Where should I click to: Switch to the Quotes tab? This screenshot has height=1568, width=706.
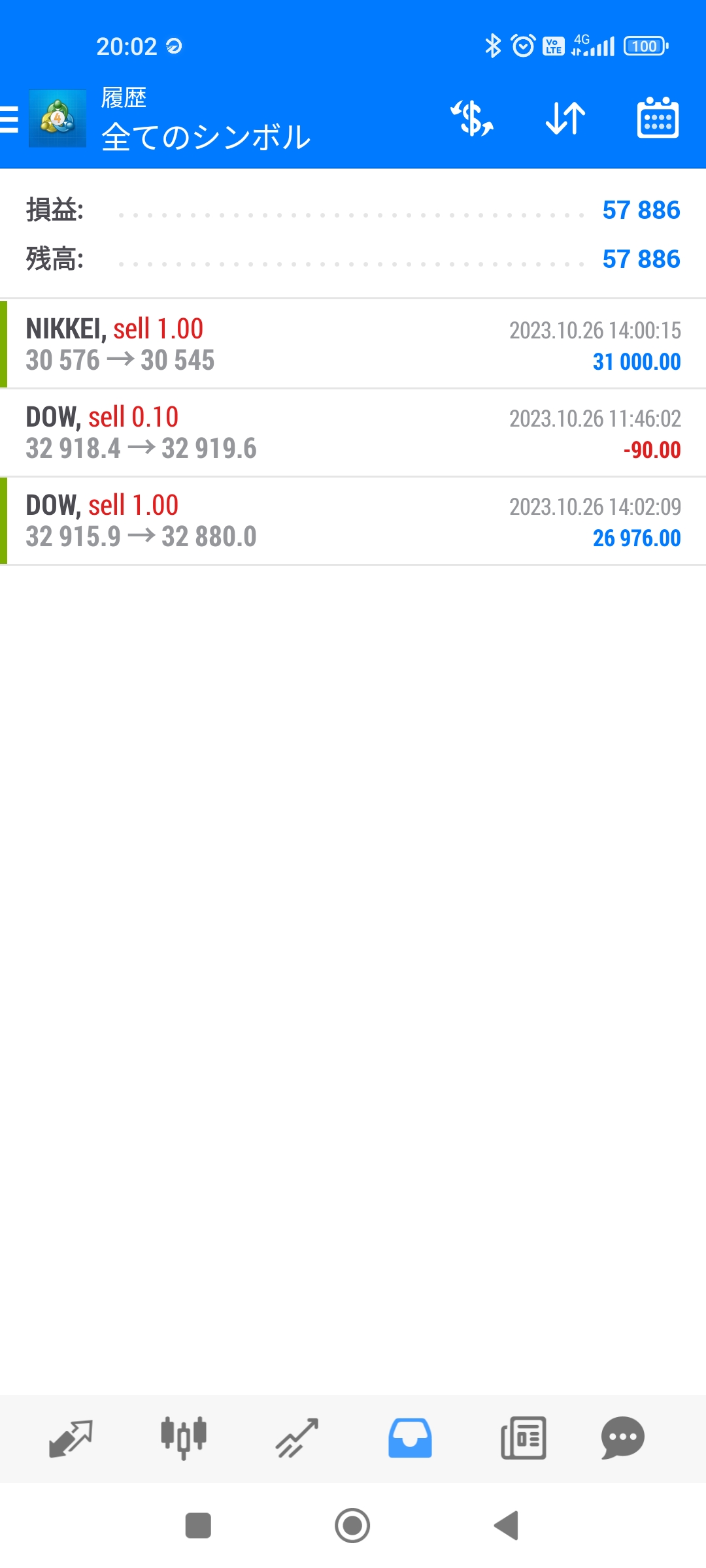tap(71, 1438)
